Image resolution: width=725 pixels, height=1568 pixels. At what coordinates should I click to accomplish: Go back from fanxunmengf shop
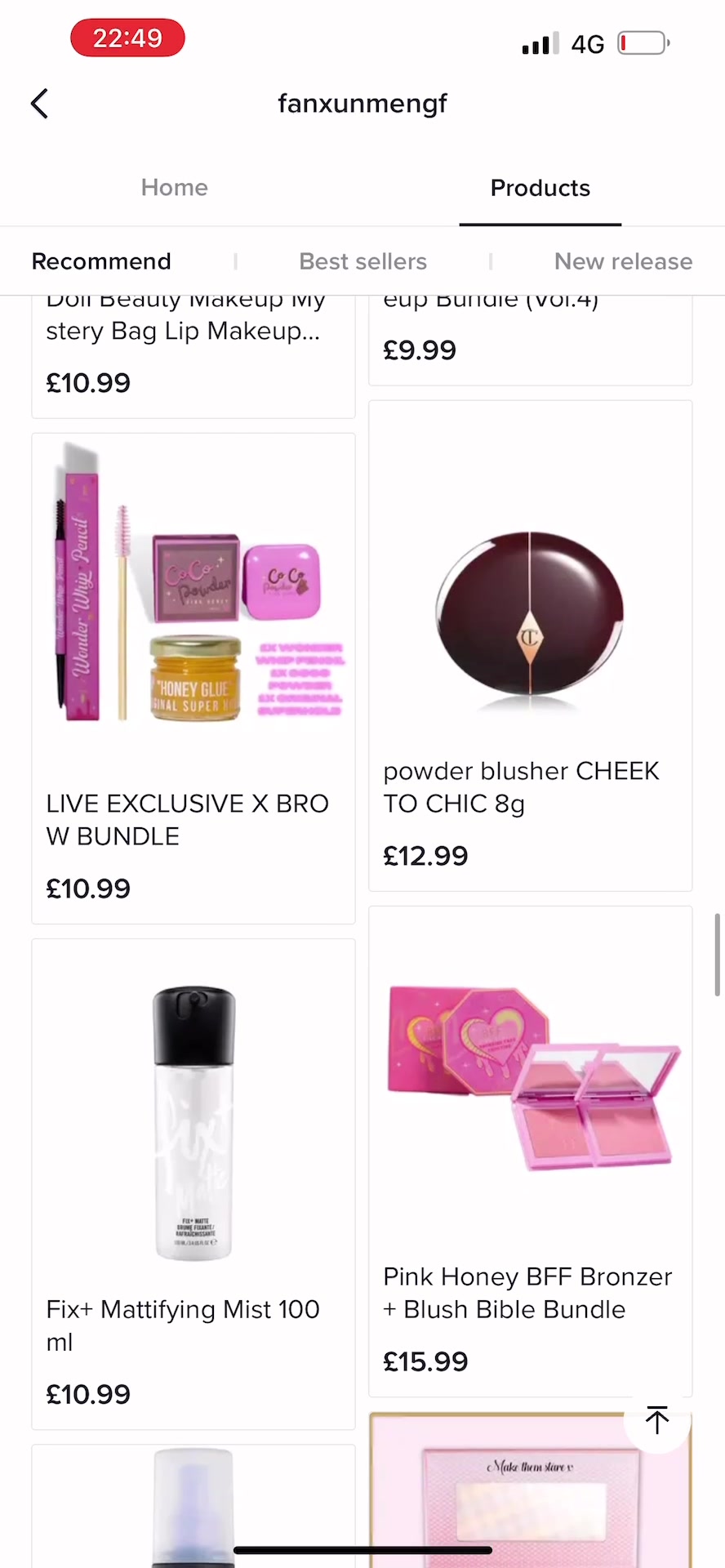click(39, 104)
